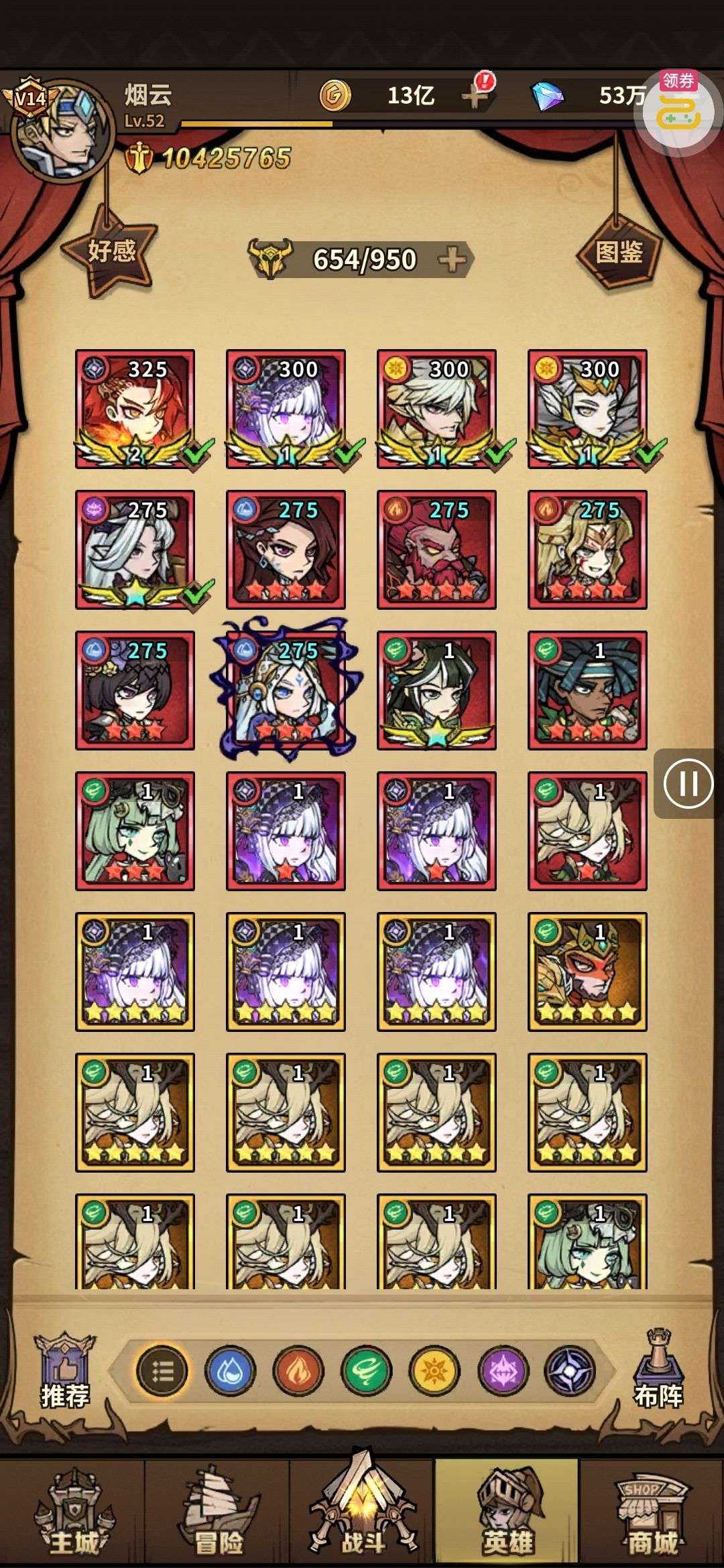The image size is (724, 1568).
Task: Select the level 275 red-bearded dwarf hero
Action: click(436, 549)
